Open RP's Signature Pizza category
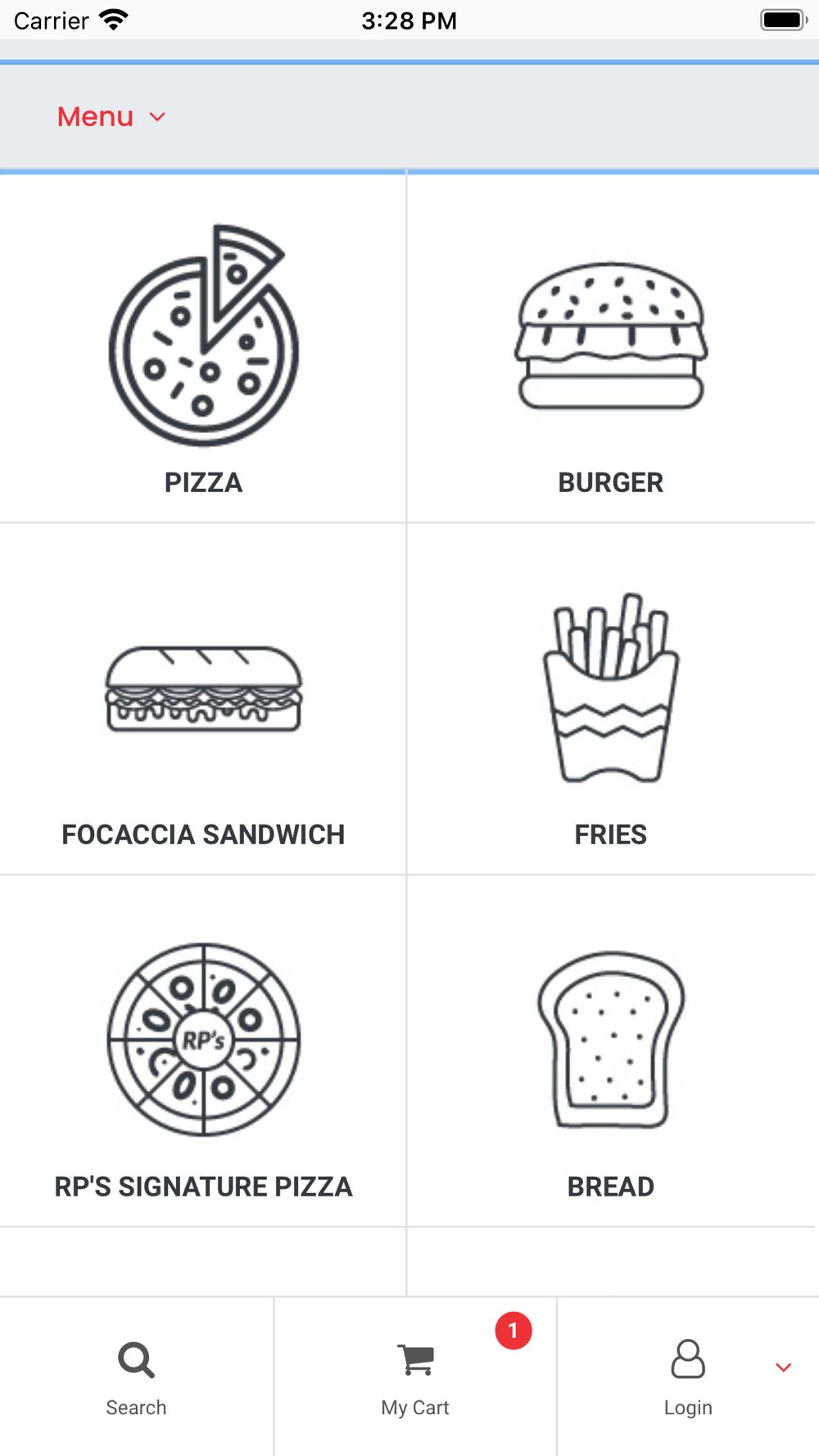Viewport: 819px width, 1456px height. point(203,1051)
